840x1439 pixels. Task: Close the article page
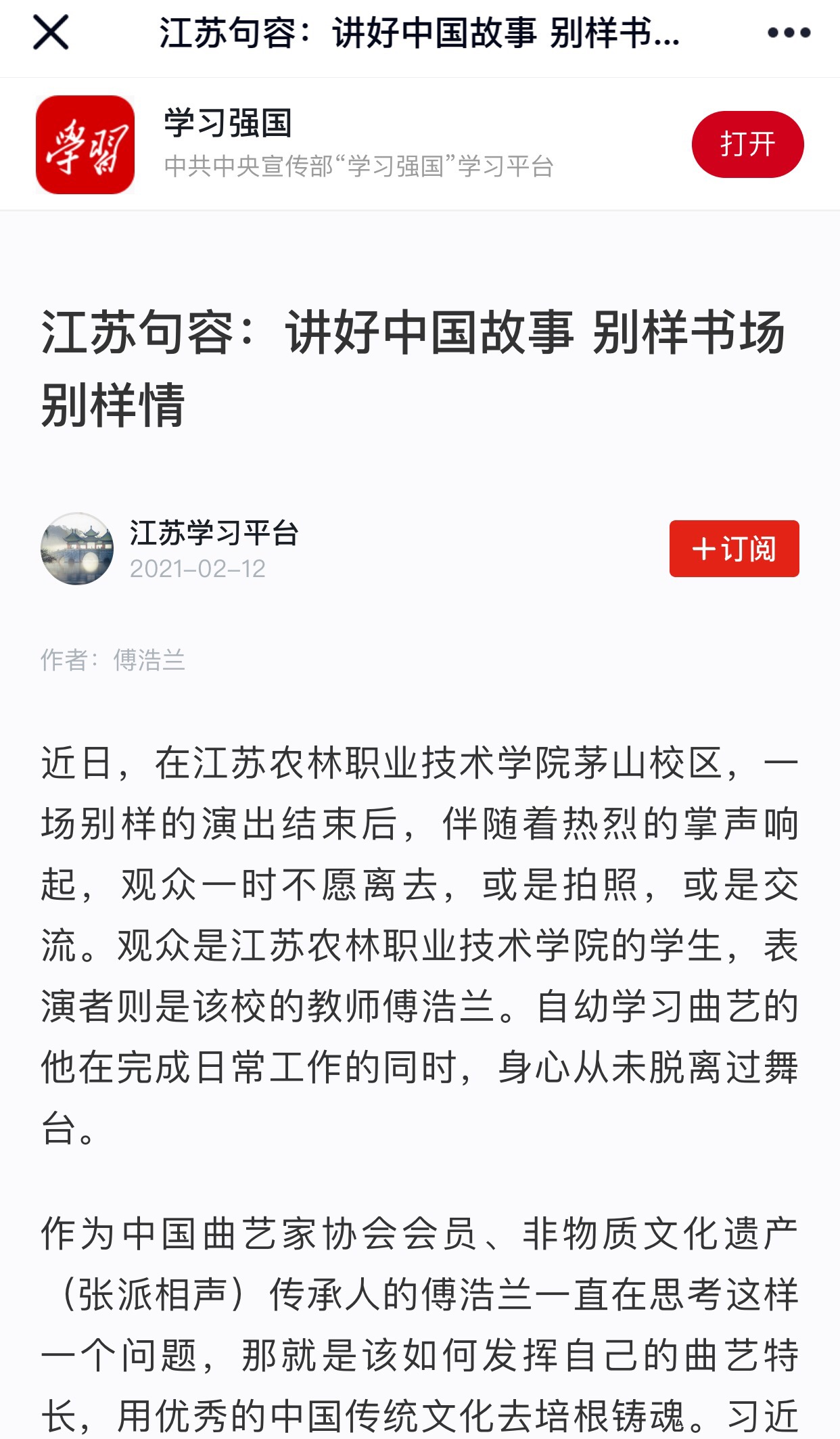click(x=51, y=32)
